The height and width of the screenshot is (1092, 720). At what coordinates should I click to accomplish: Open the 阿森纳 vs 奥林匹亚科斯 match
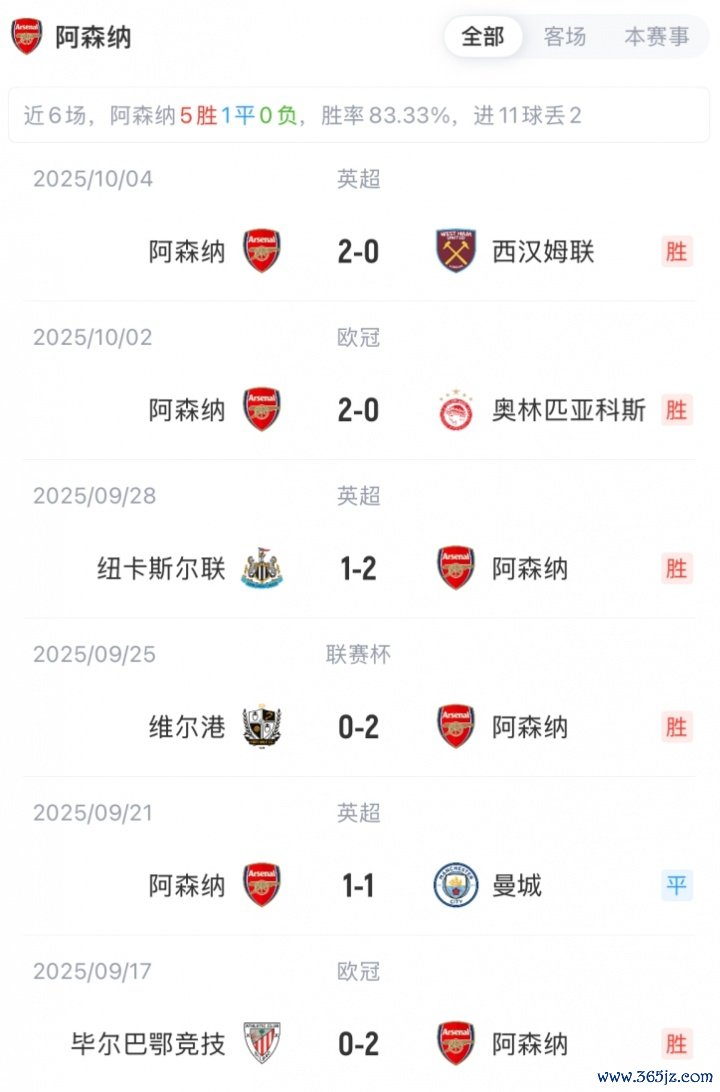tap(358, 410)
